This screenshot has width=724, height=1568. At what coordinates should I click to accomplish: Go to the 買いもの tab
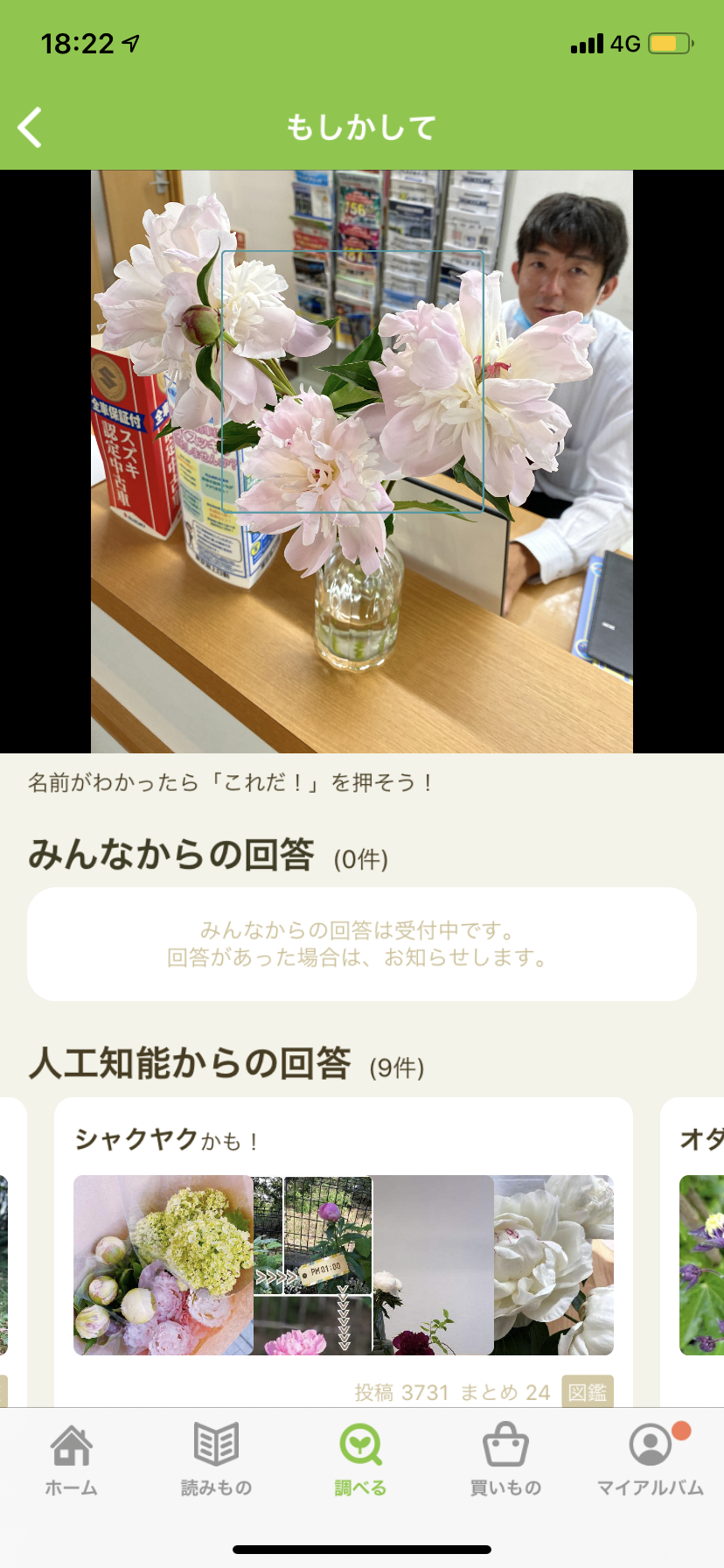click(x=505, y=1459)
